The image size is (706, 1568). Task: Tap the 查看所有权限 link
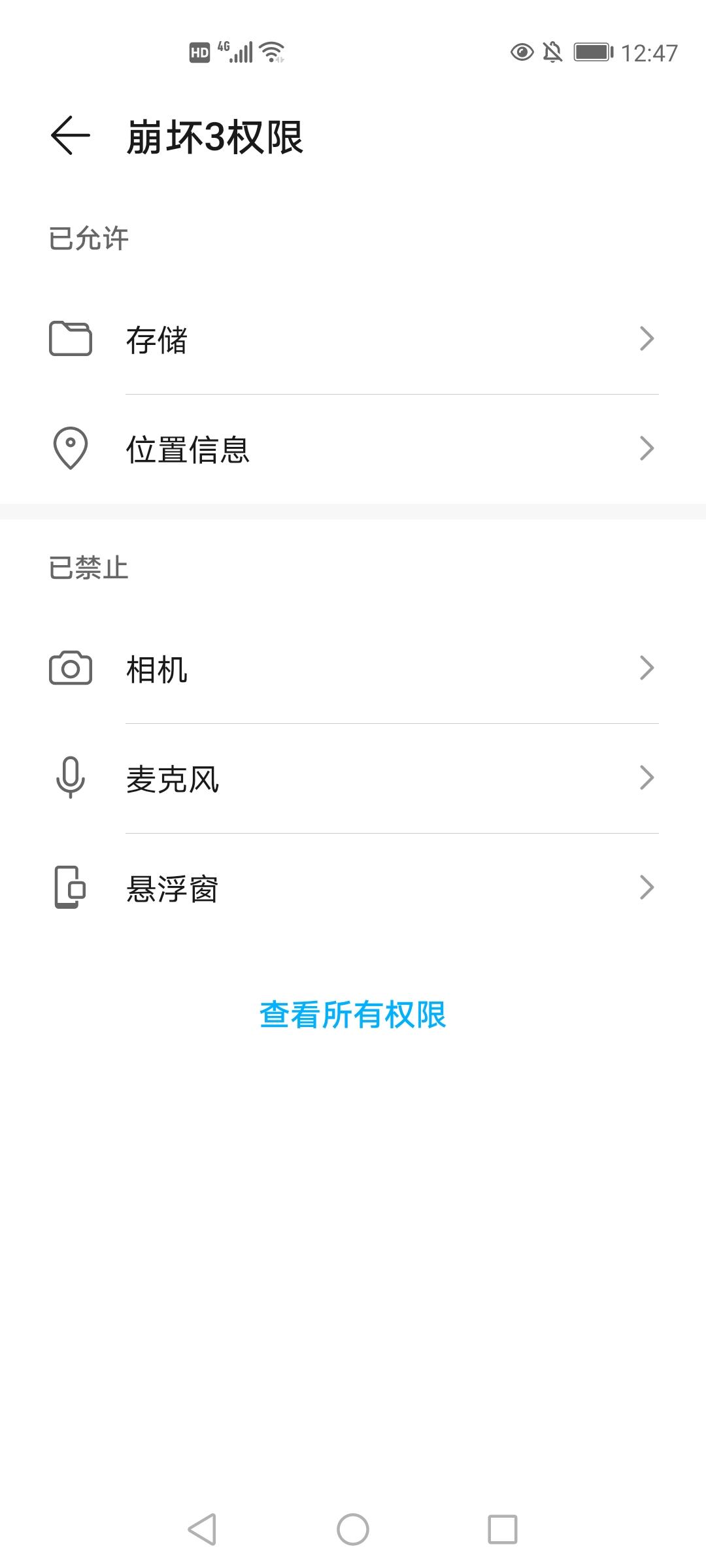pyautogui.click(x=353, y=1015)
